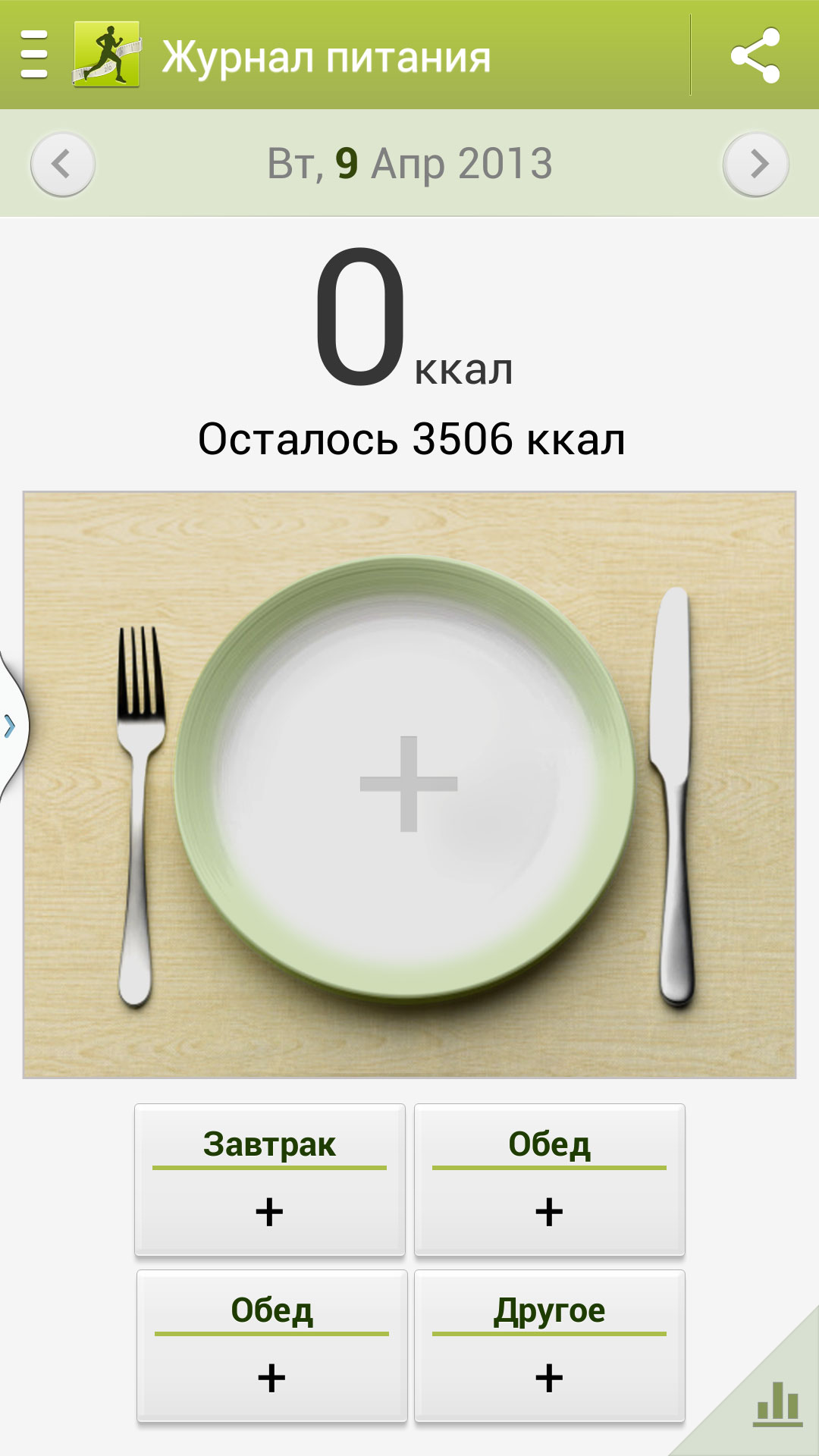This screenshot has height=1456, width=819.
Task: Add an entry under Другое
Action: point(549,1346)
